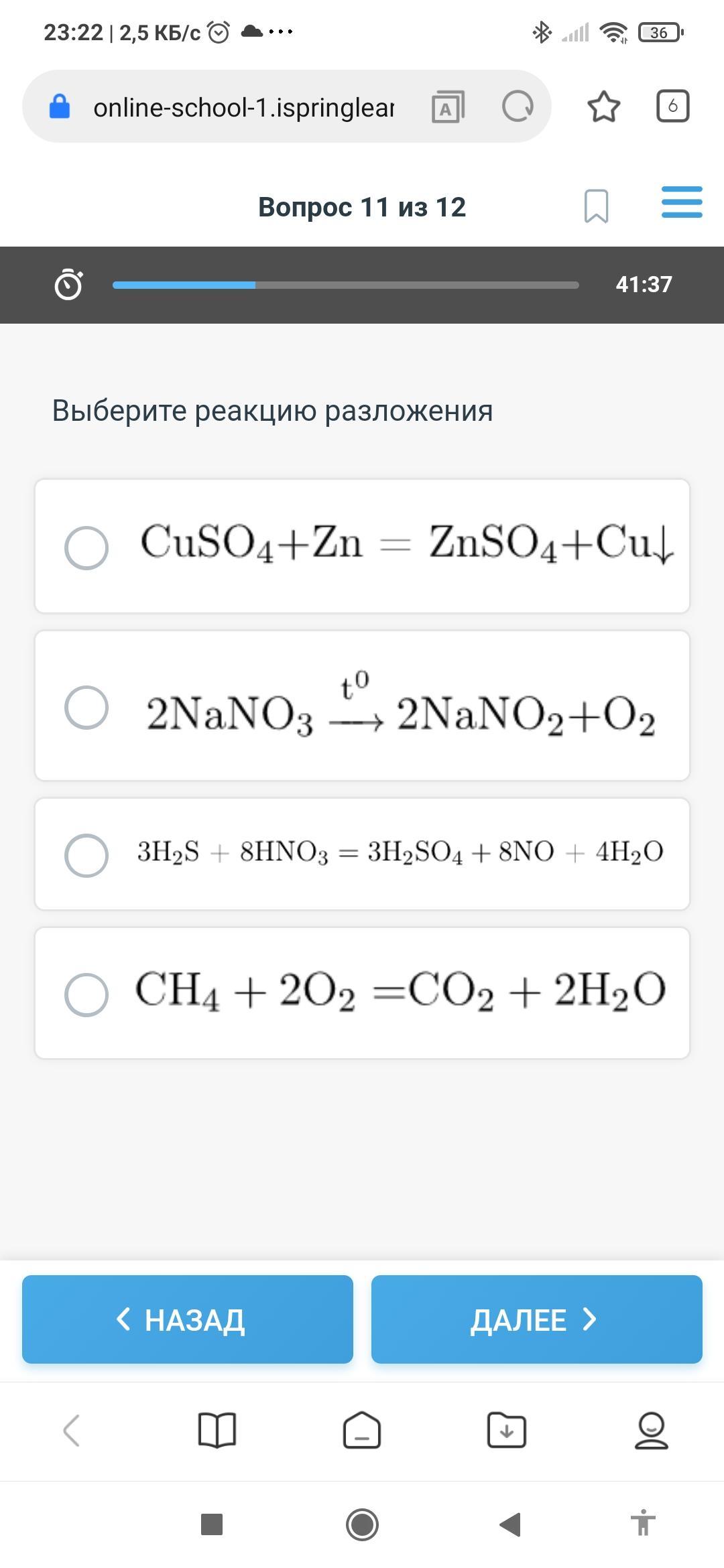724x1568 pixels.
Task: Go to previous question with НАЗАД
Action: 188,1319
